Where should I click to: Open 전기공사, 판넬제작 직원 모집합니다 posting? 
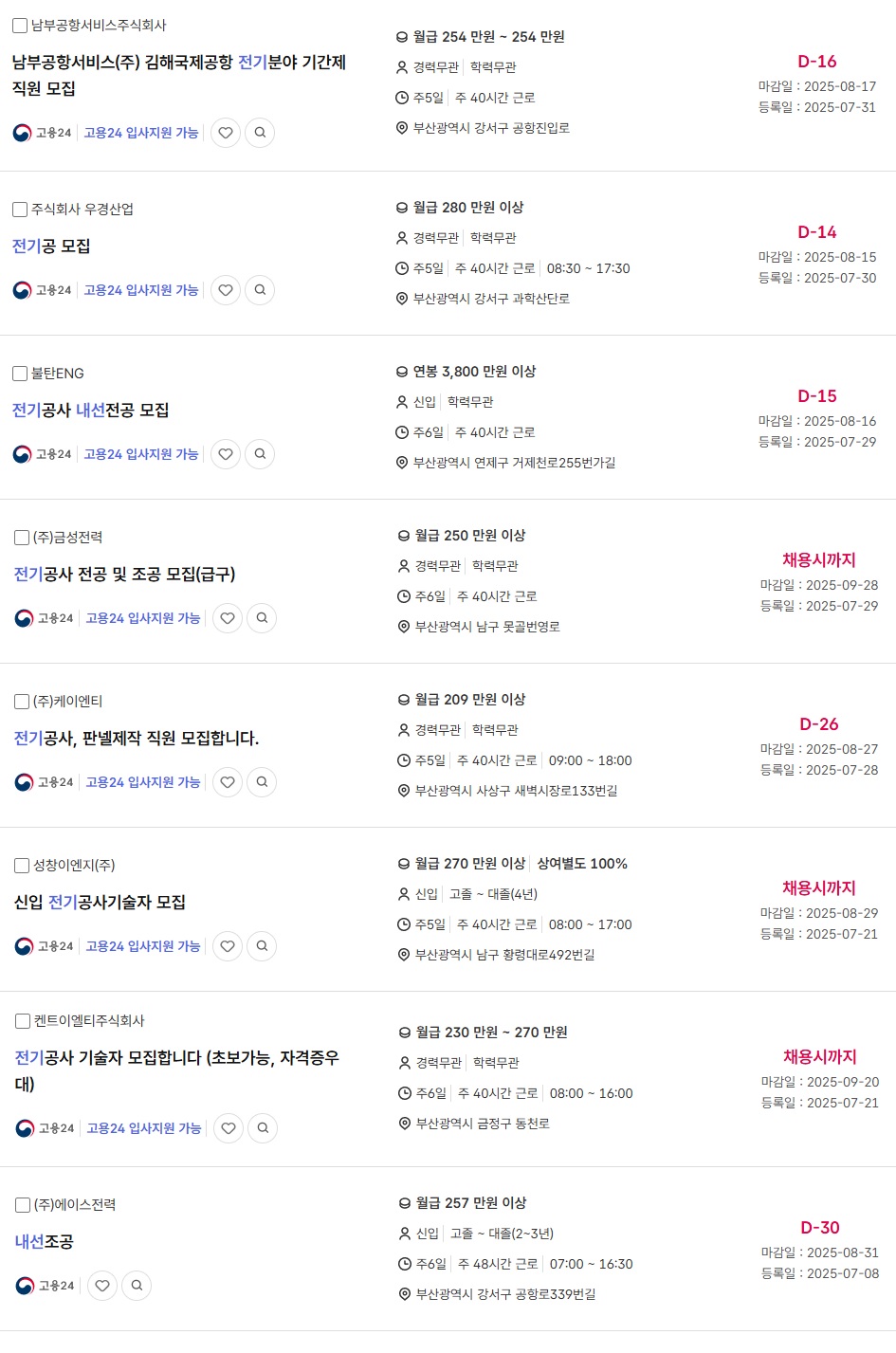pos(136,739)
